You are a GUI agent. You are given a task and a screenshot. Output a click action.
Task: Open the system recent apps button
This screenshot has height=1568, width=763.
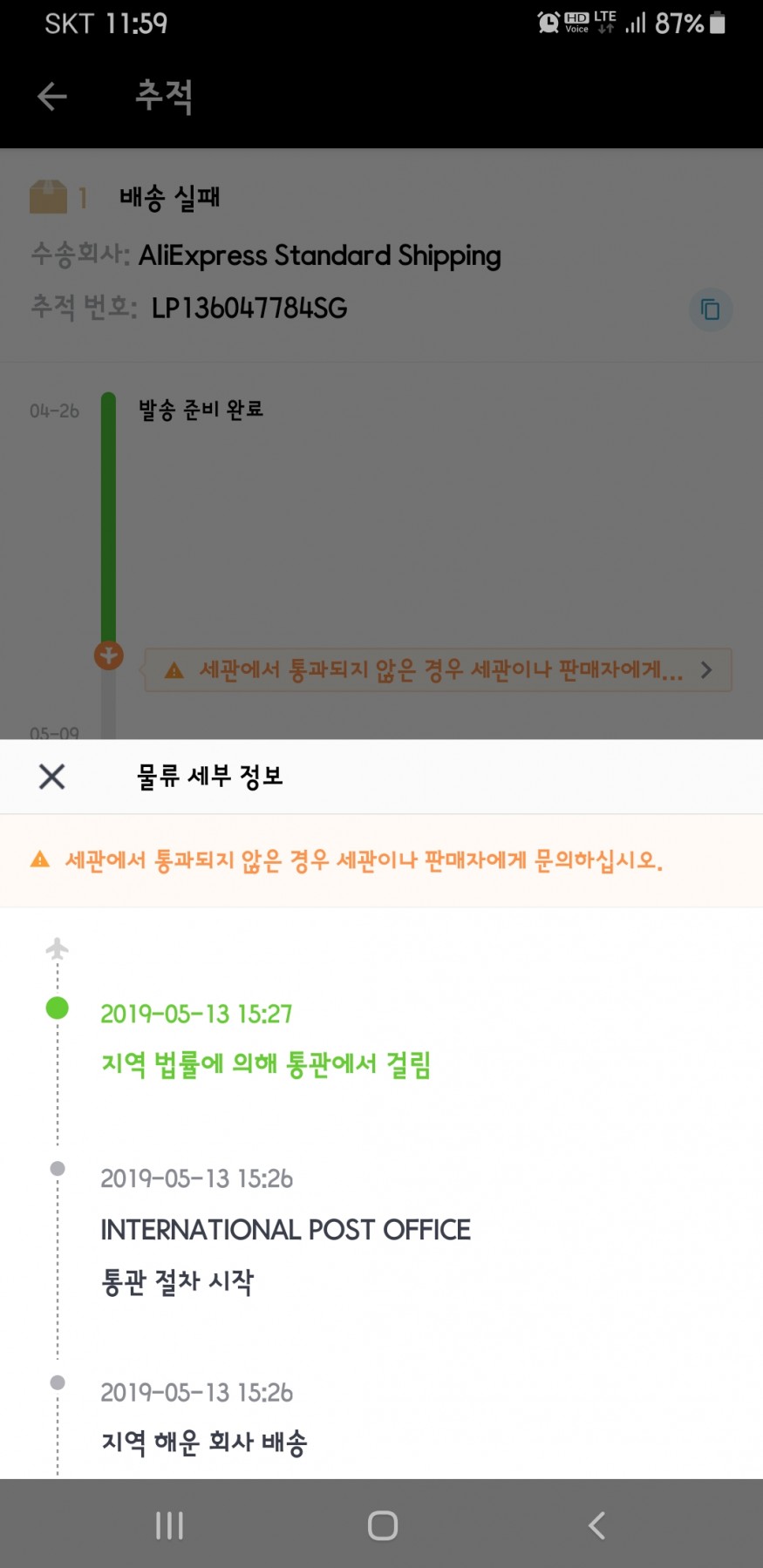[169, 1525]
